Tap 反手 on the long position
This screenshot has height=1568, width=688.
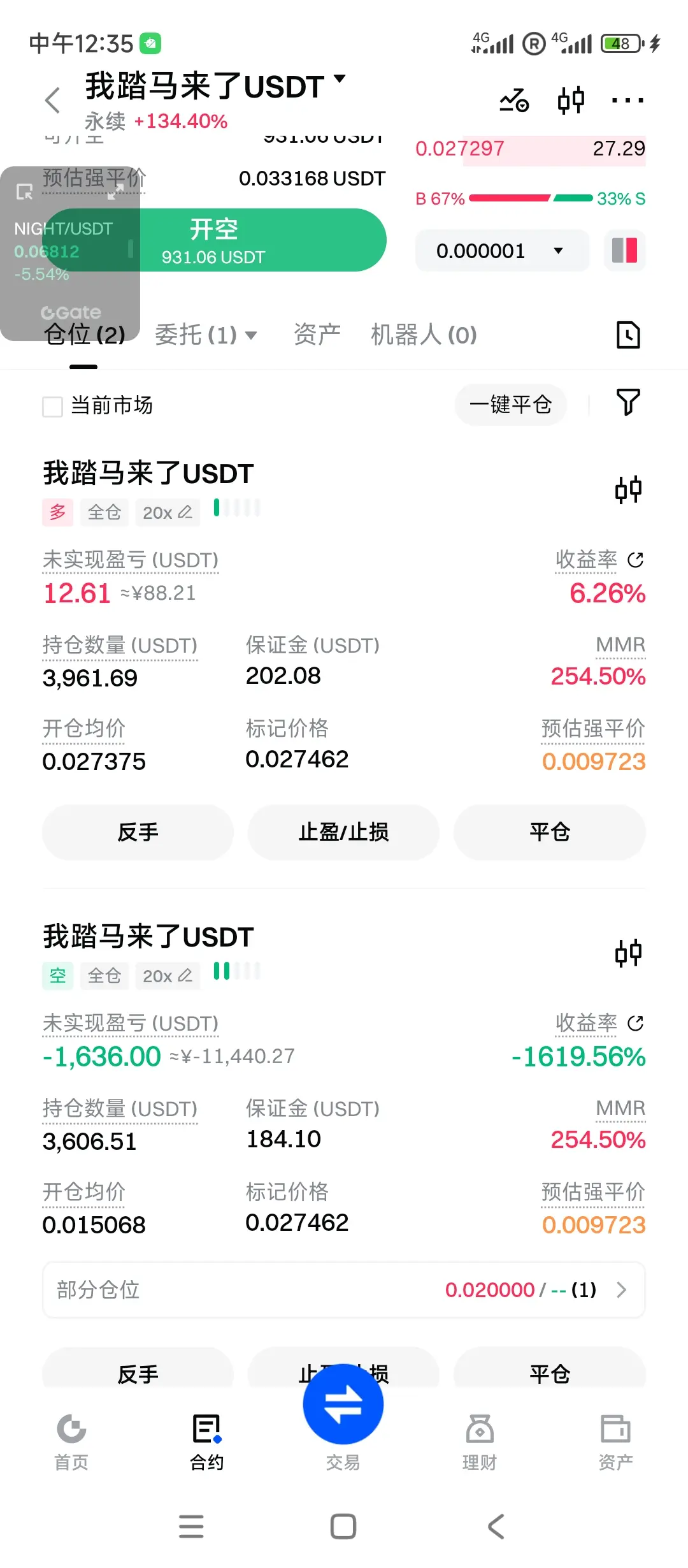pyautogui.click(x=138, y=832)
